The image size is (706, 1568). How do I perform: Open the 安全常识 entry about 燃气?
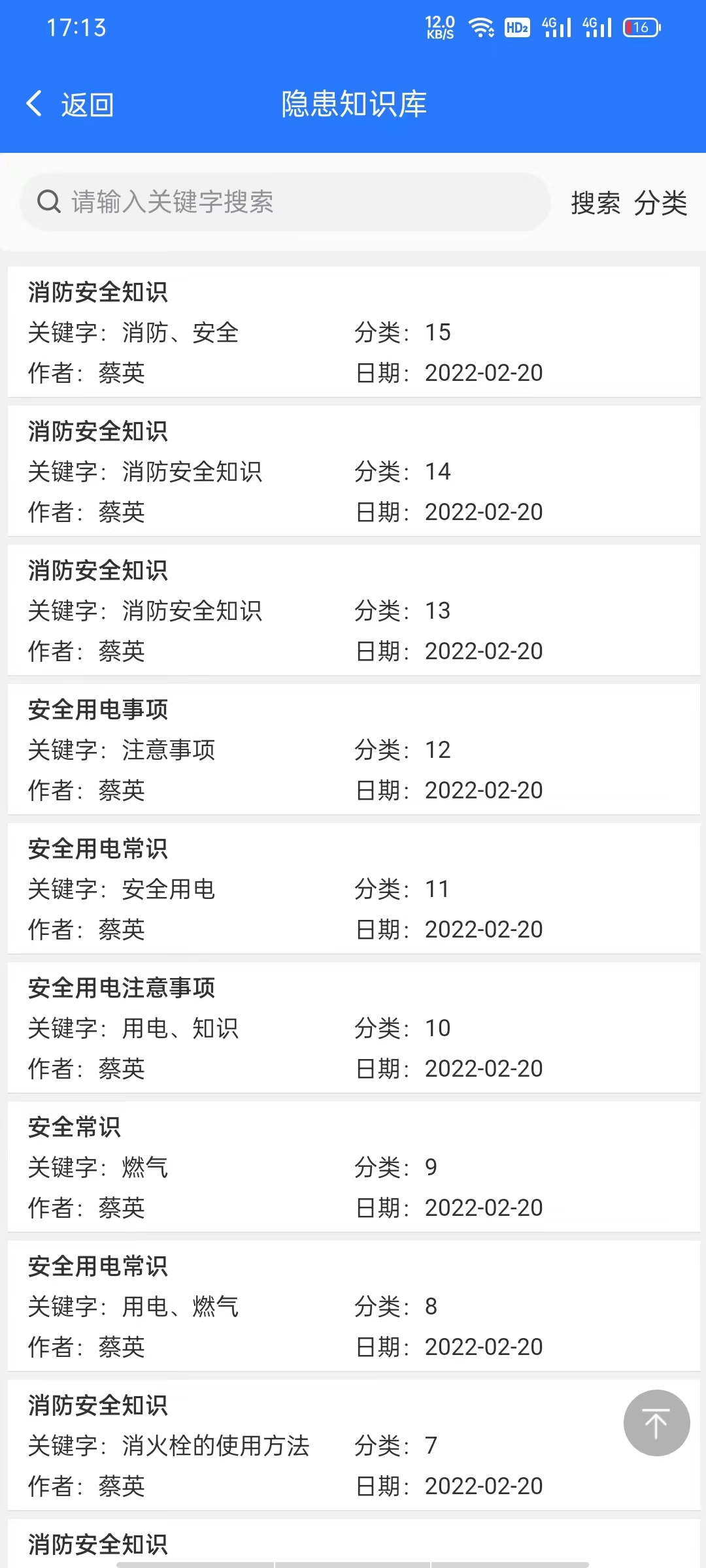click(353, 1167)
